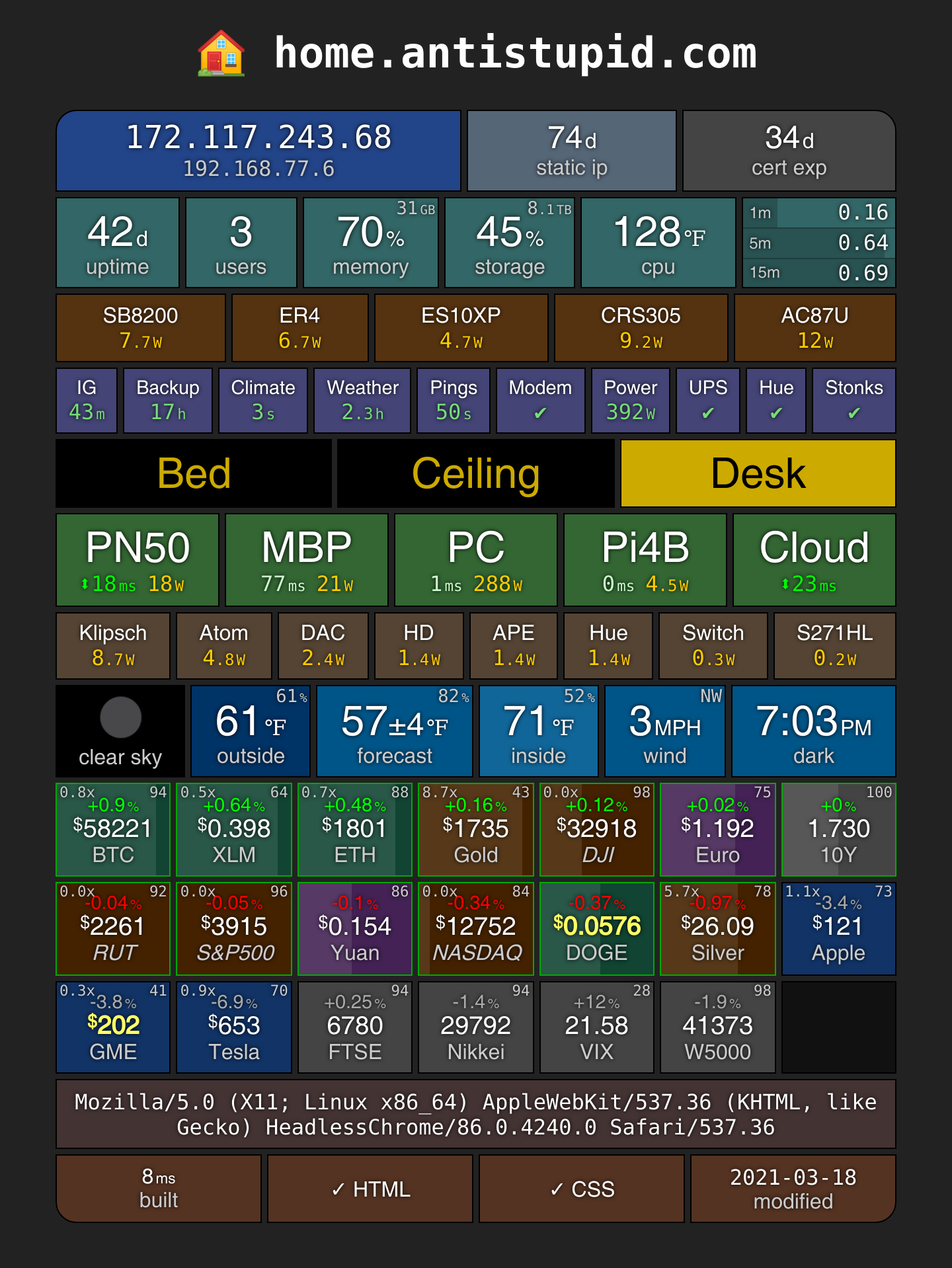Open the Pi4B host tile
Image resolution: width=952 pixels, height=1268 pixels.
pos(645,560)
